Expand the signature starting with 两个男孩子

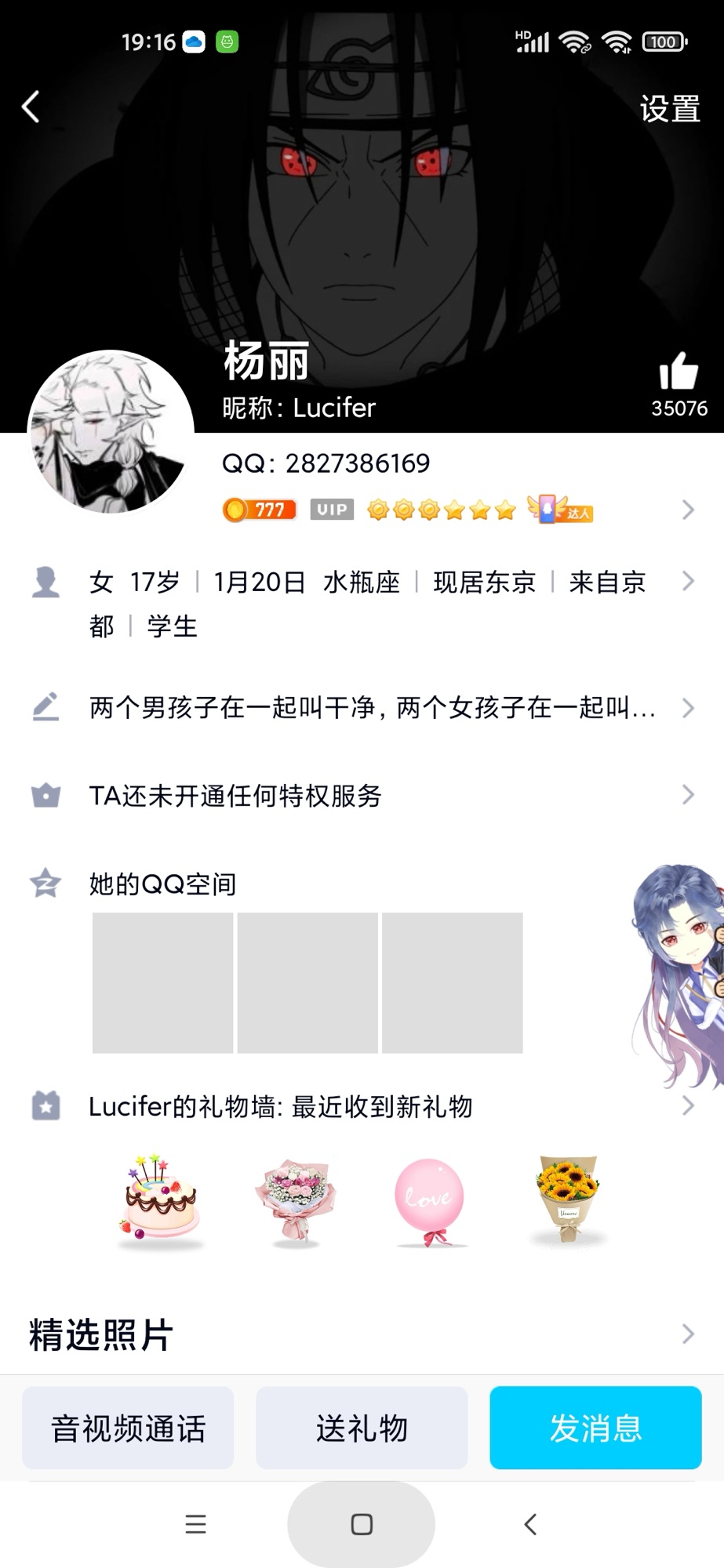(x=372, y=708)
